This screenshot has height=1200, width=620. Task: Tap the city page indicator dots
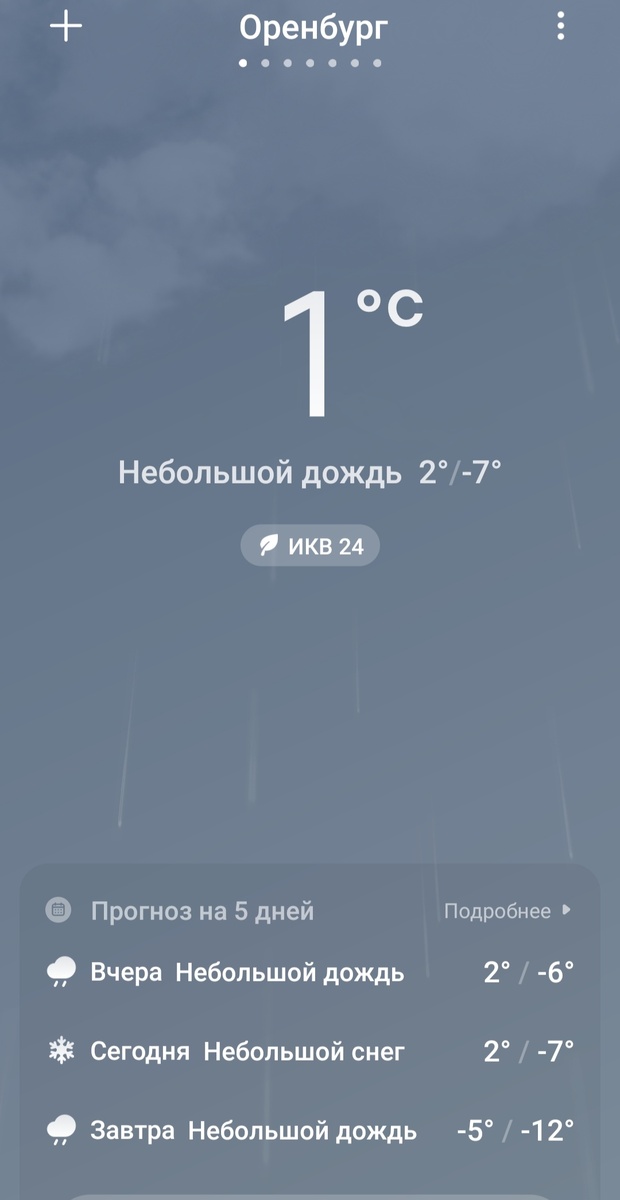[310, 63]
